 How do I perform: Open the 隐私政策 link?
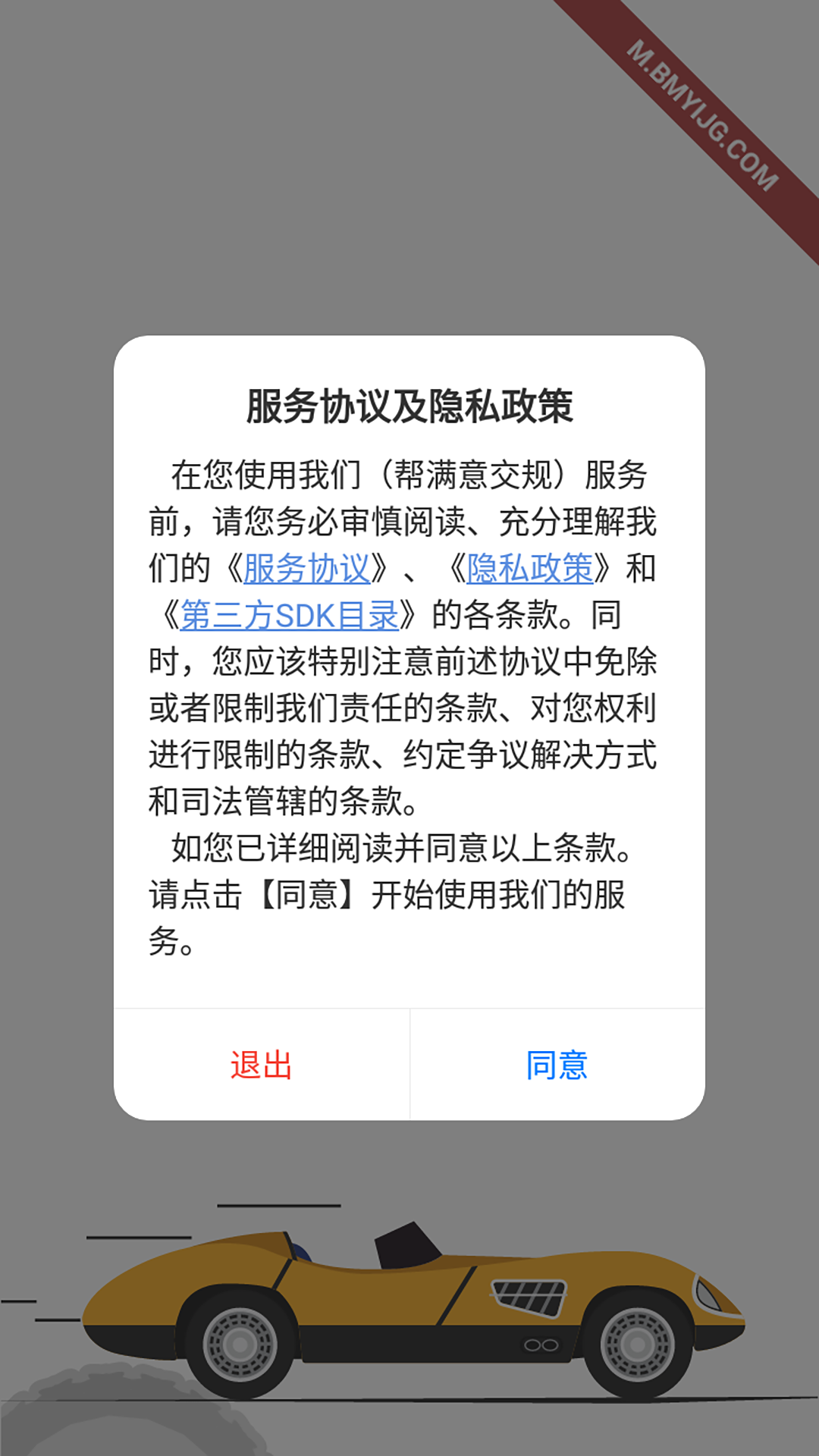[x=529, y=569]
